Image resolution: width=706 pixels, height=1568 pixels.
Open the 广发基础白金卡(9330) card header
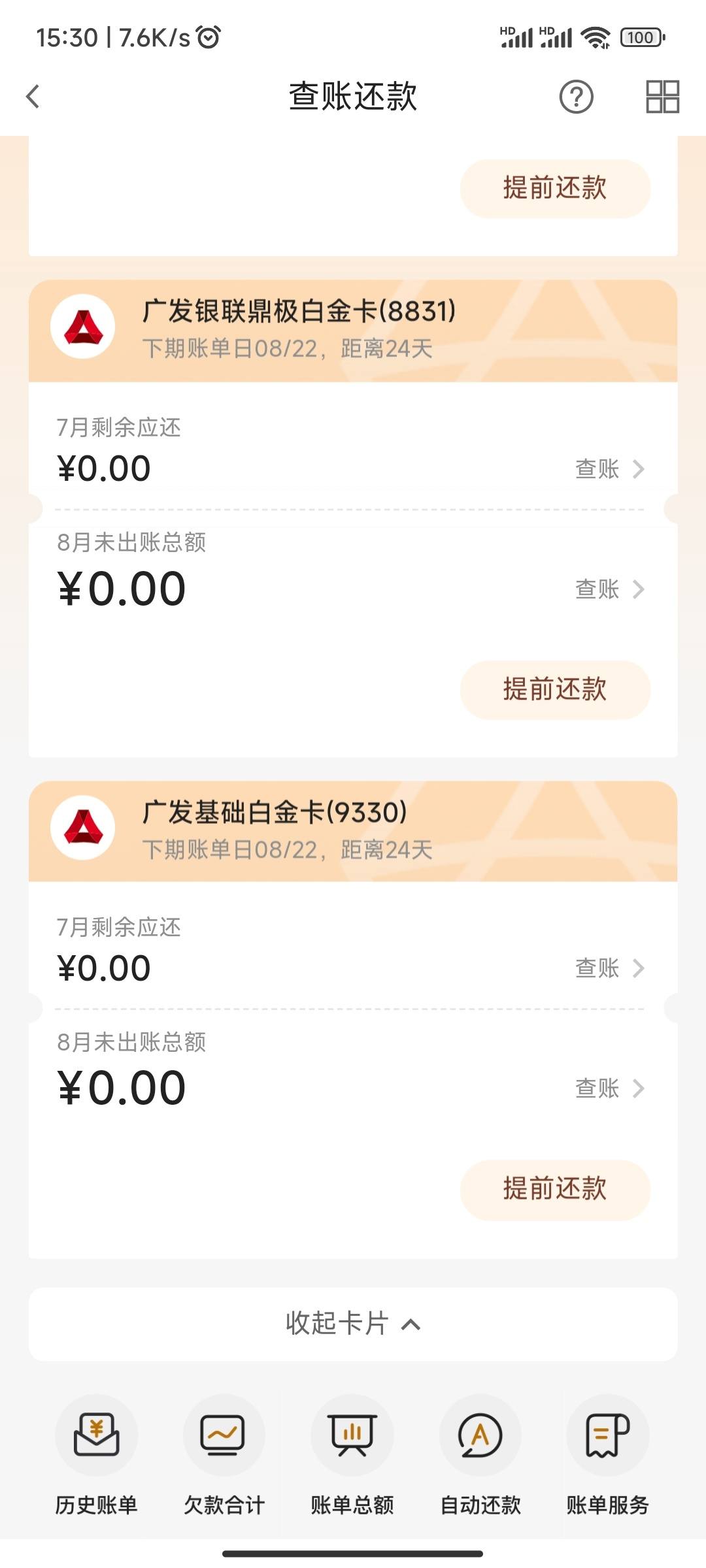(353, 831)
